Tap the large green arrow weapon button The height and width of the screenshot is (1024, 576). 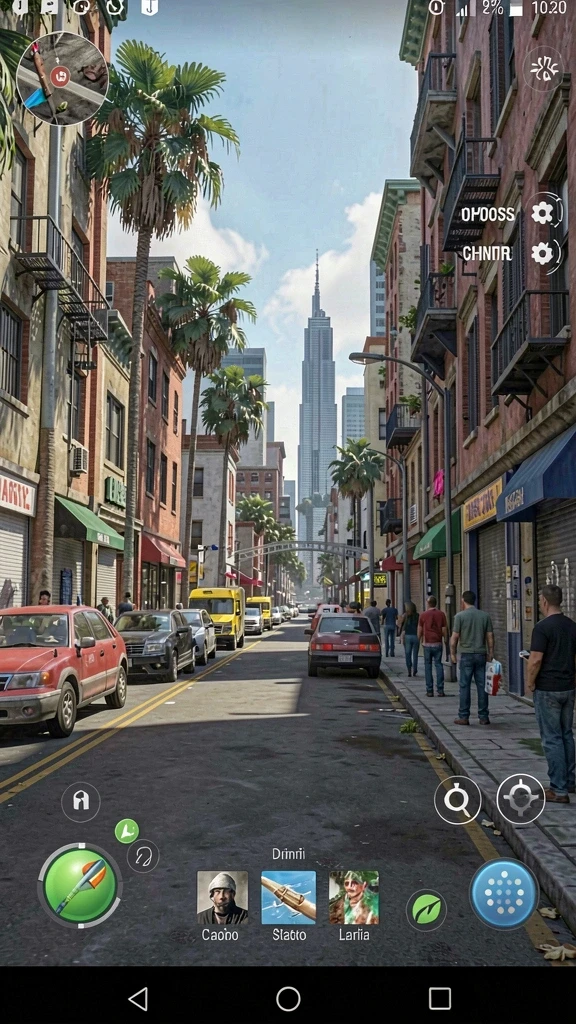80,886
